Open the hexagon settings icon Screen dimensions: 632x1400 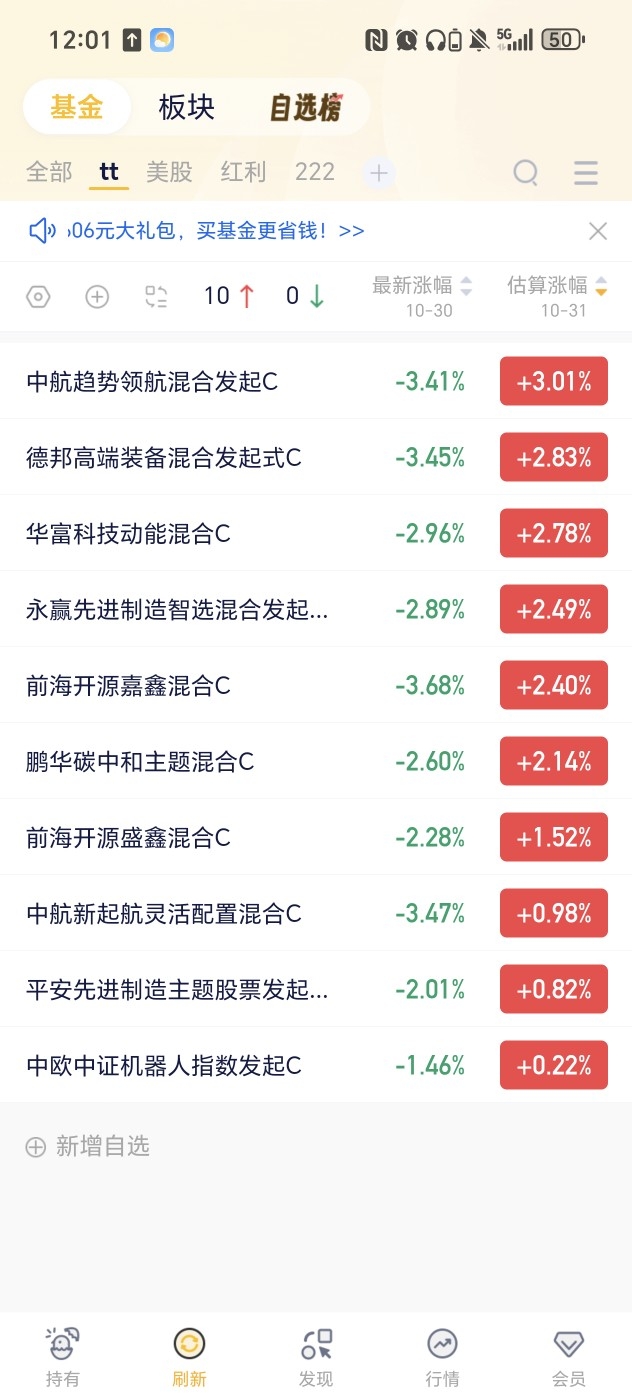click(38, 297)
